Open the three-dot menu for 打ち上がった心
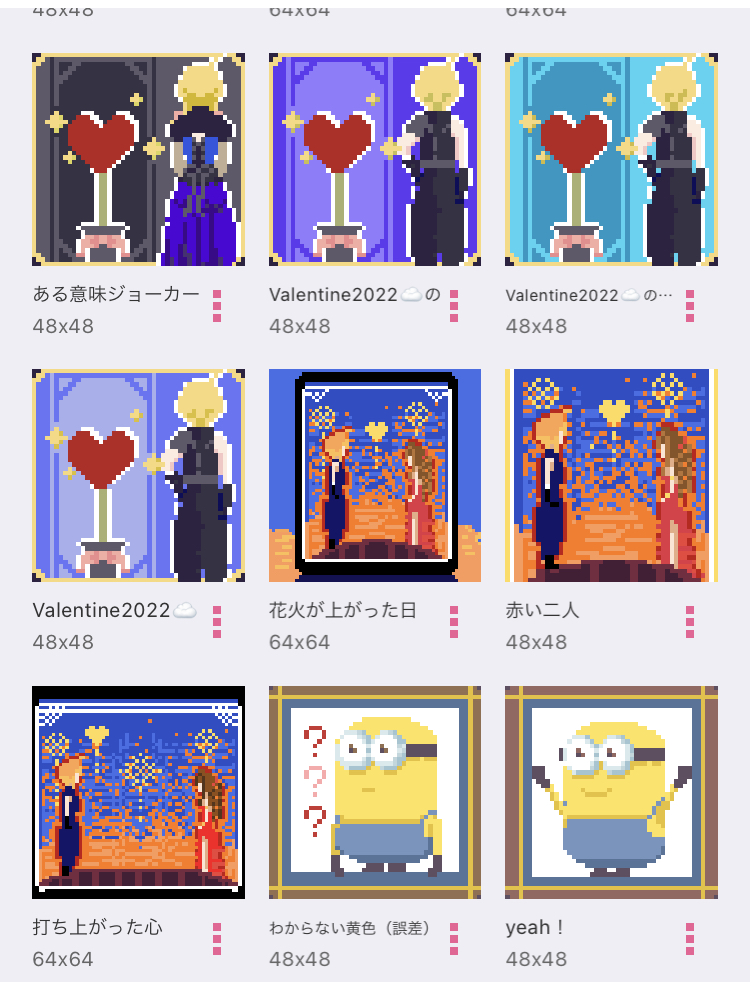 (217, 939)
